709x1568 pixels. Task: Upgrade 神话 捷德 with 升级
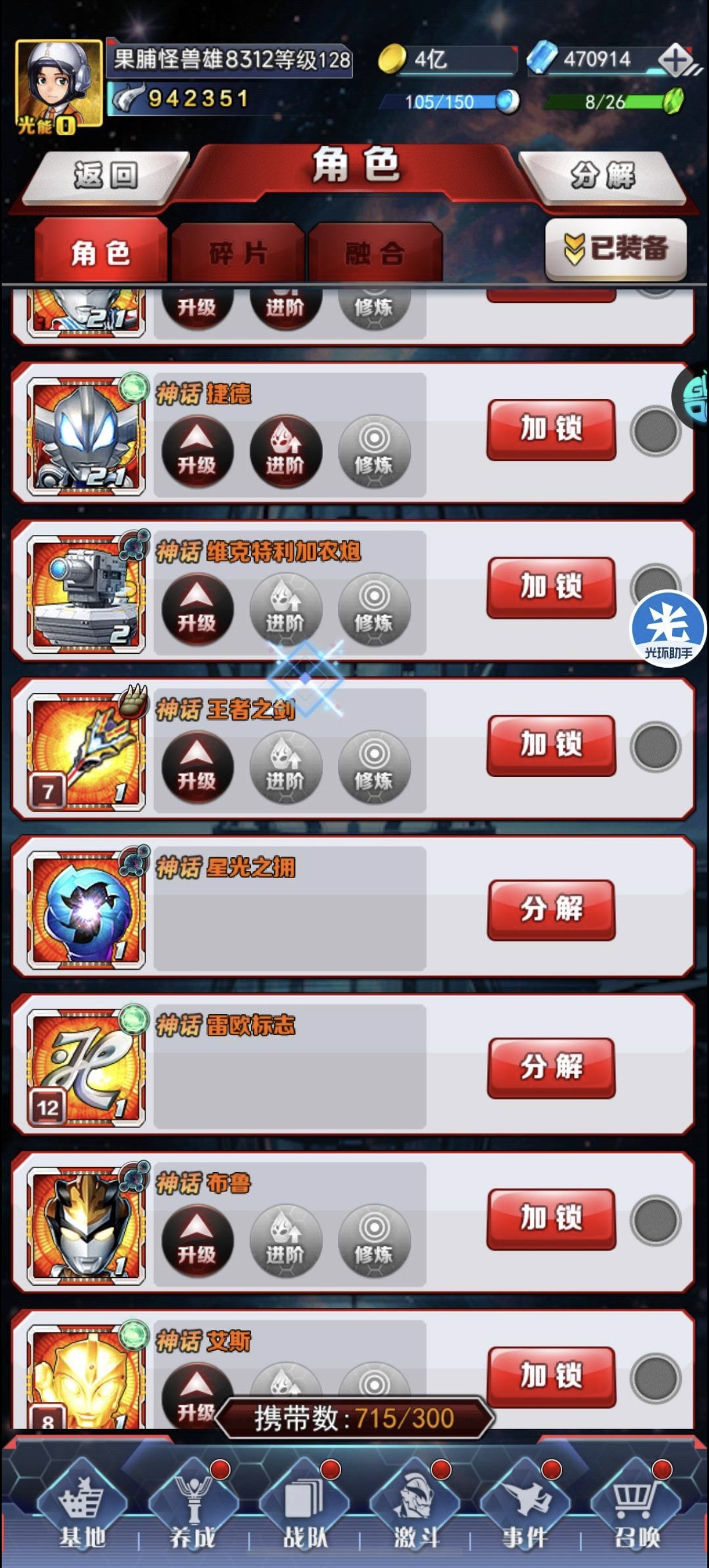(x=197, y=451)
